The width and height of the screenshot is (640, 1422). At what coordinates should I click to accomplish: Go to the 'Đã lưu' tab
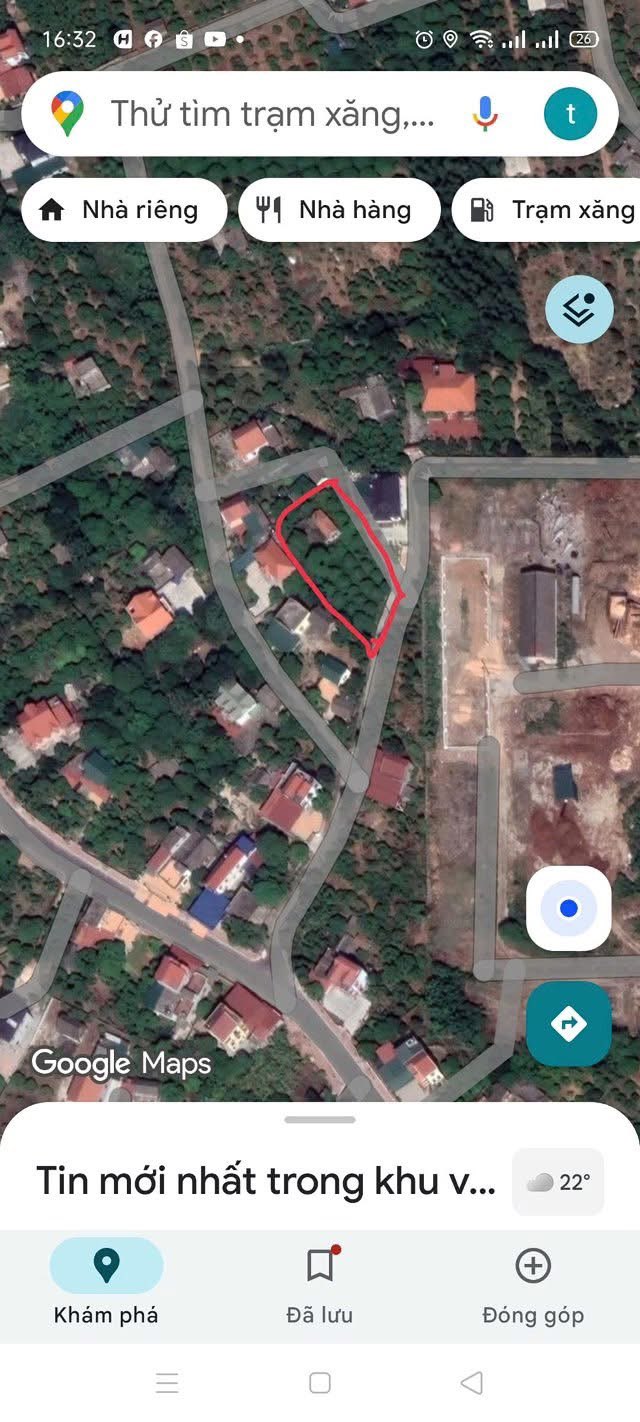pos(320,1286)
